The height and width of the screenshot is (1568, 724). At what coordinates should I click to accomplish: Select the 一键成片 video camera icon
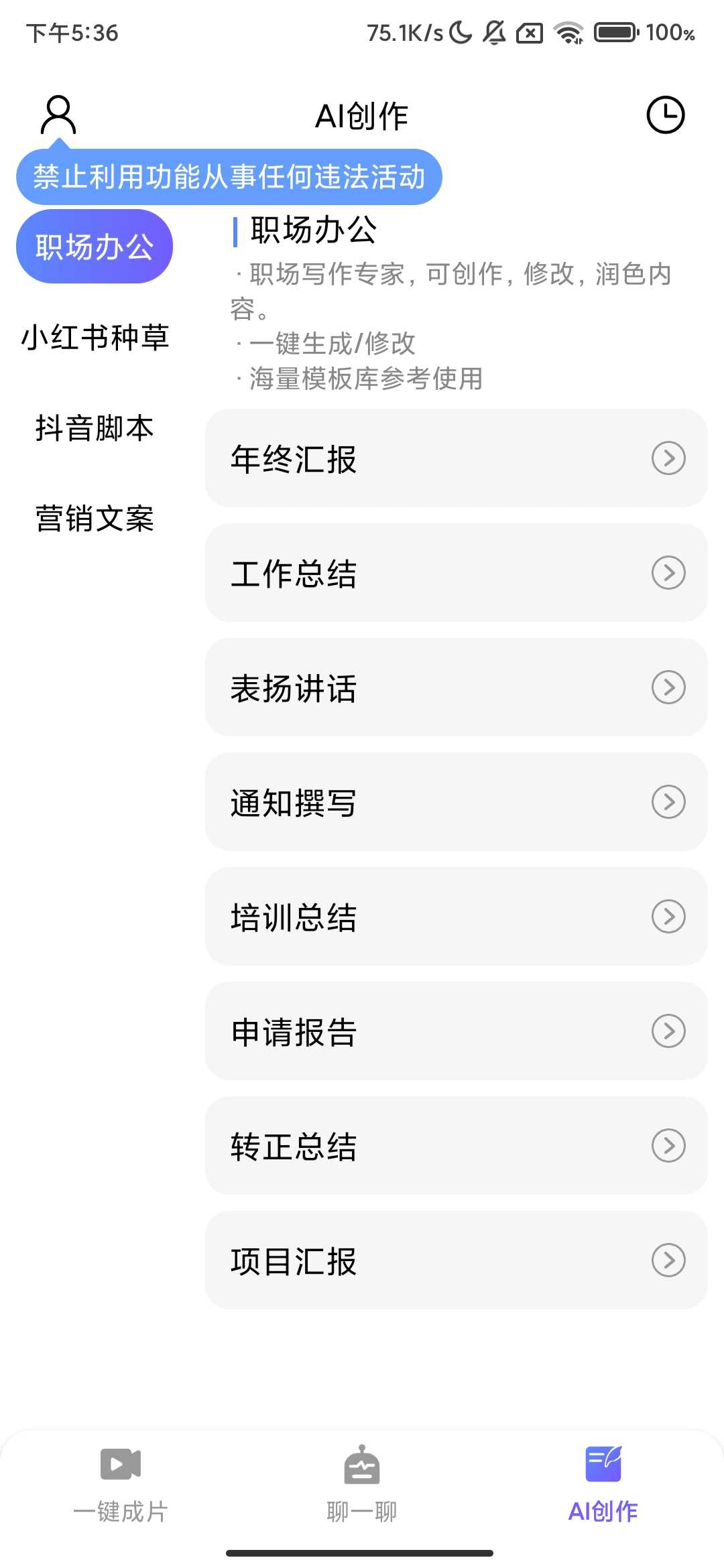click(121, 1462)
